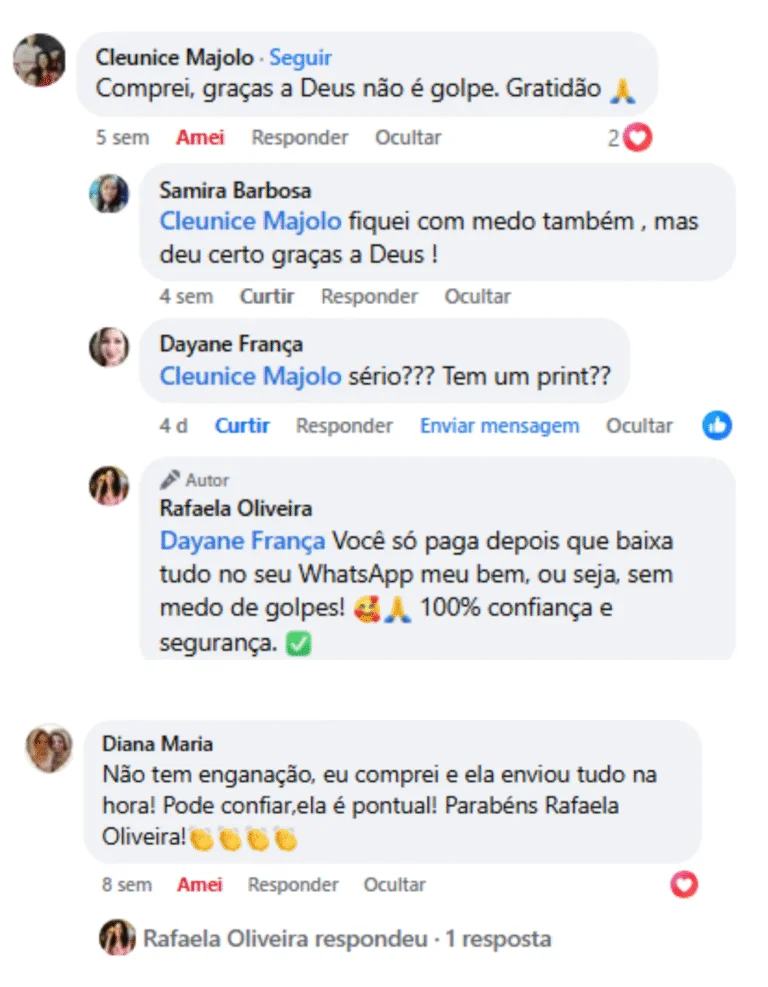Image resolution: width=768 pixels, height=987 pixels.
Task: Reply to Samira Barbosa's comment
Action: [369, 297]
